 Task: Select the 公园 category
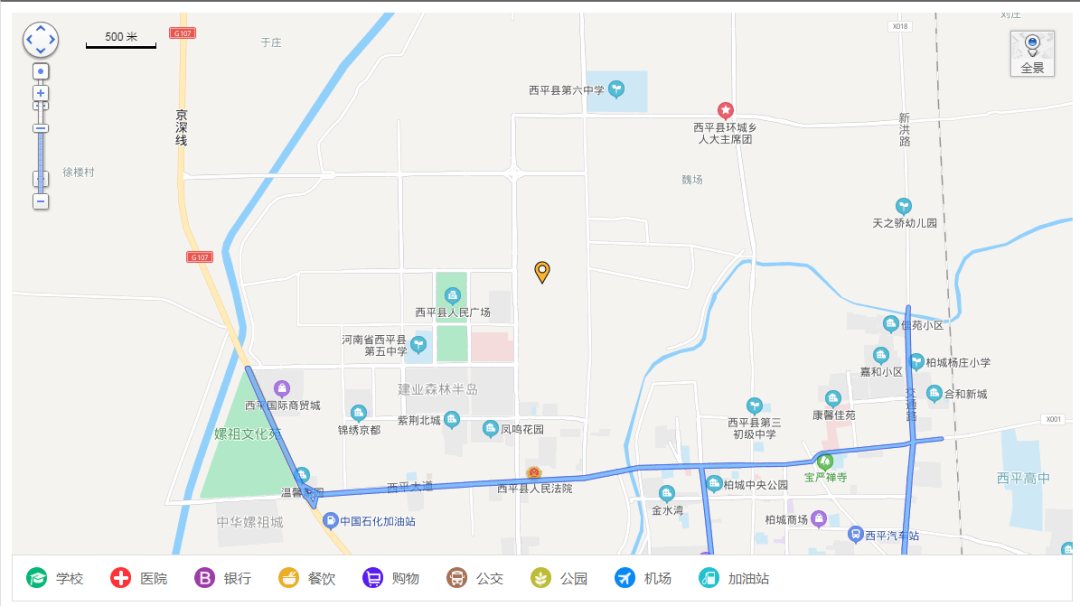click(558, 578)
